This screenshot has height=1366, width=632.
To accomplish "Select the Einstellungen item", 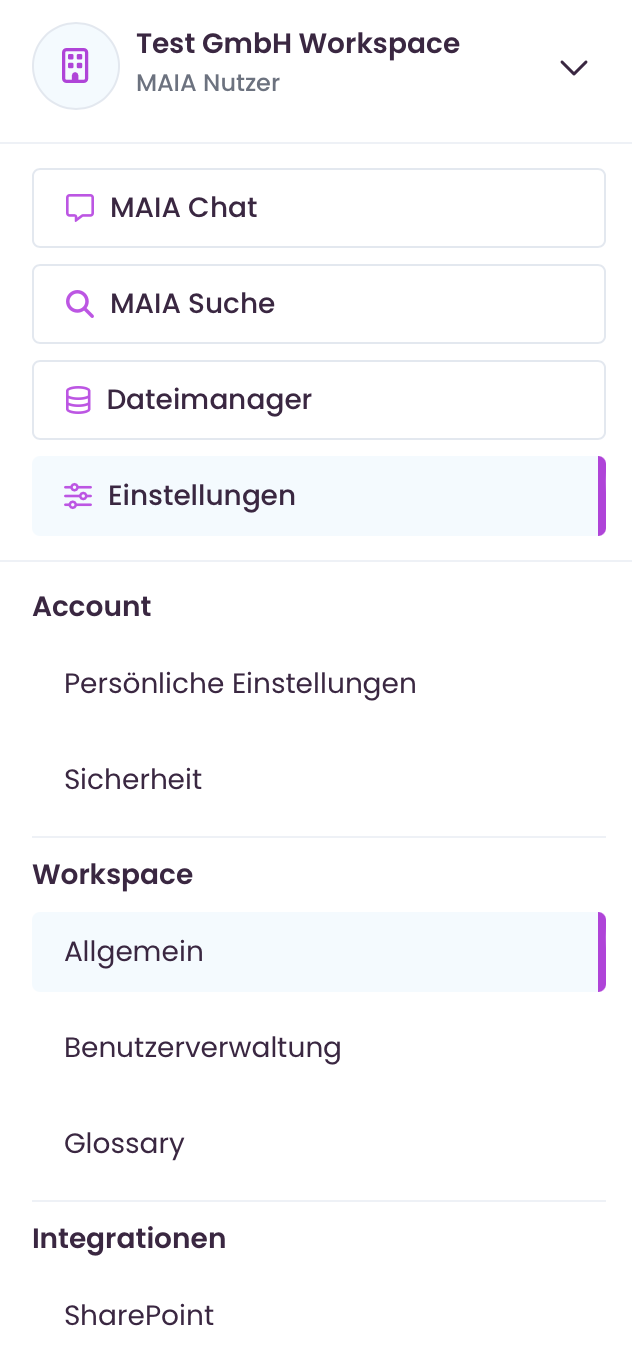I will tap(319, 496).
